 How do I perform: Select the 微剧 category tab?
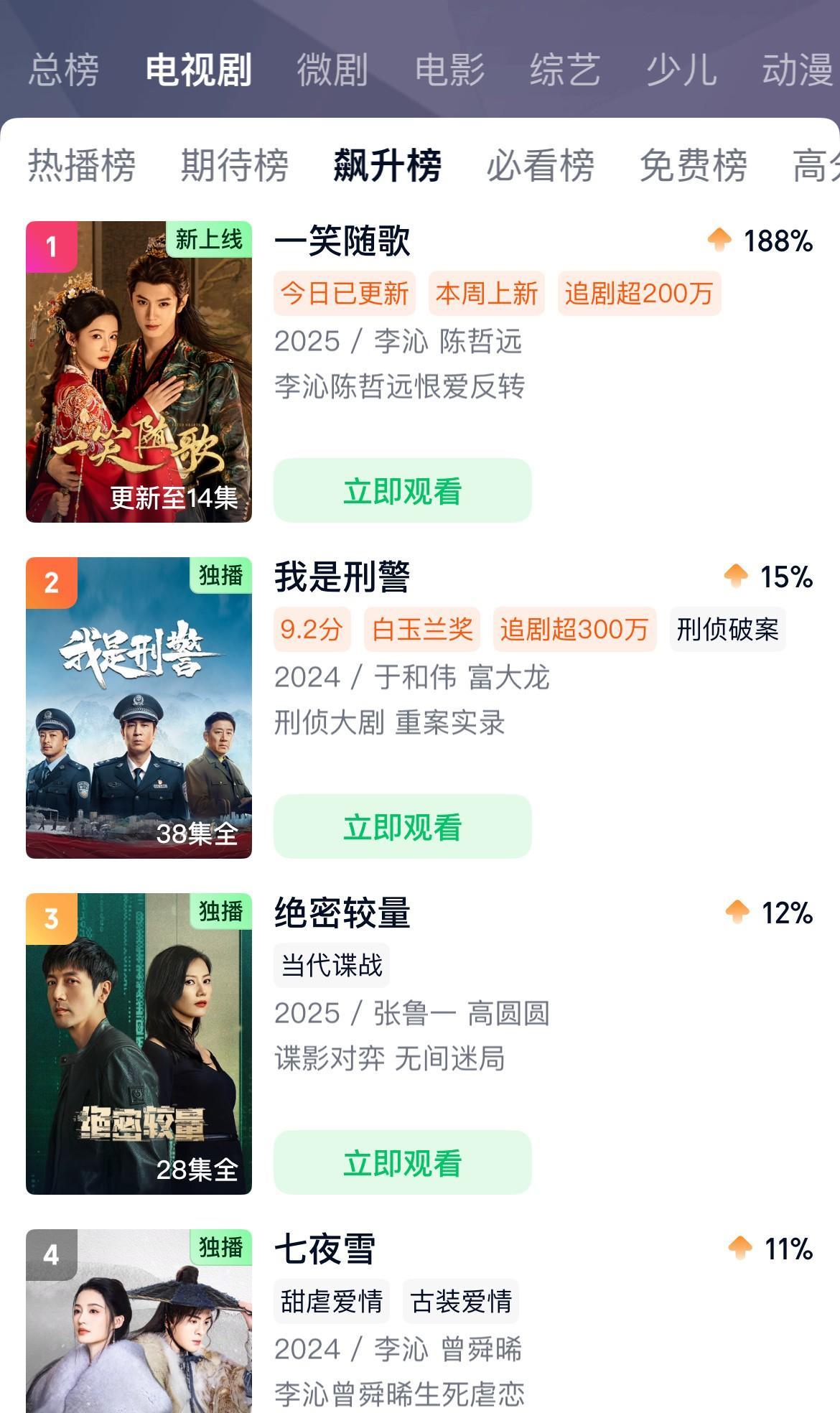(x=332, y=70)
